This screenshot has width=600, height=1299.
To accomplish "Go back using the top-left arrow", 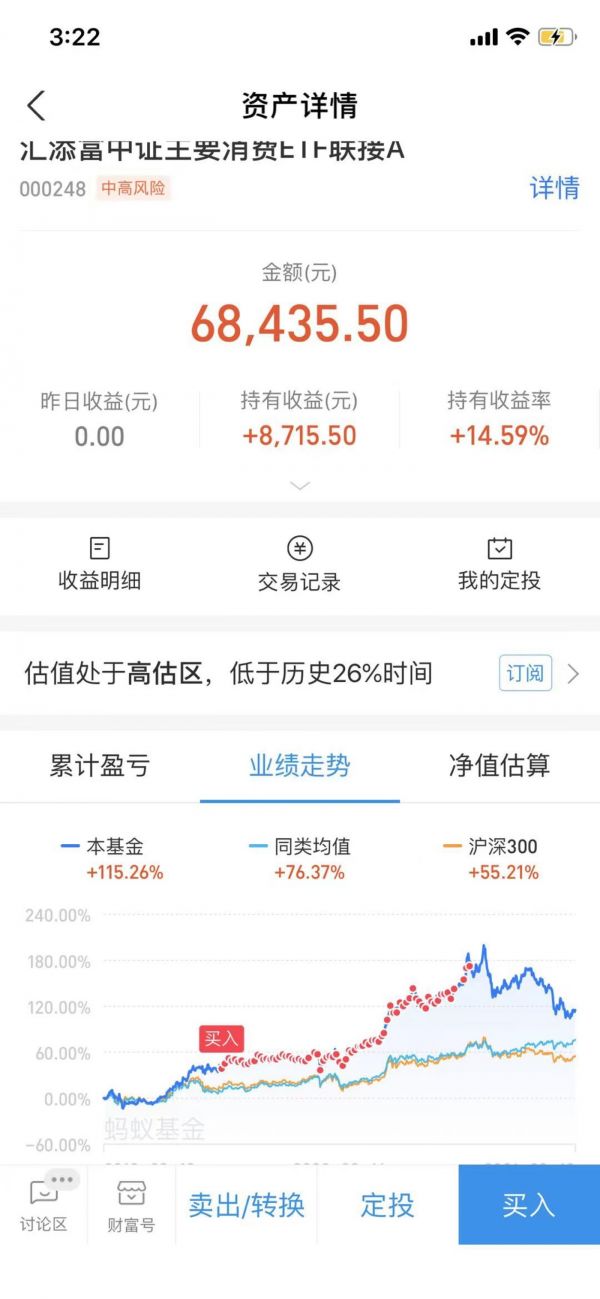I will coord(37,105).
